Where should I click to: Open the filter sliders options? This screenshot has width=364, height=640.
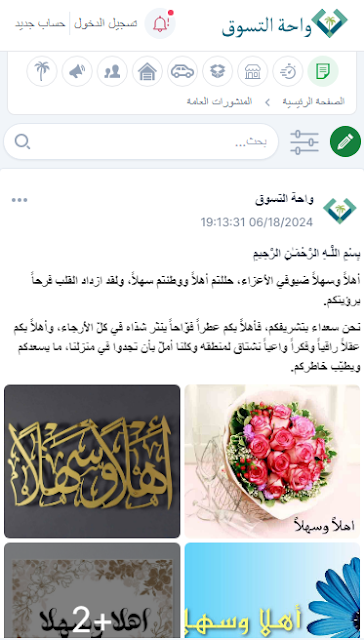click(x=304, y=142)
